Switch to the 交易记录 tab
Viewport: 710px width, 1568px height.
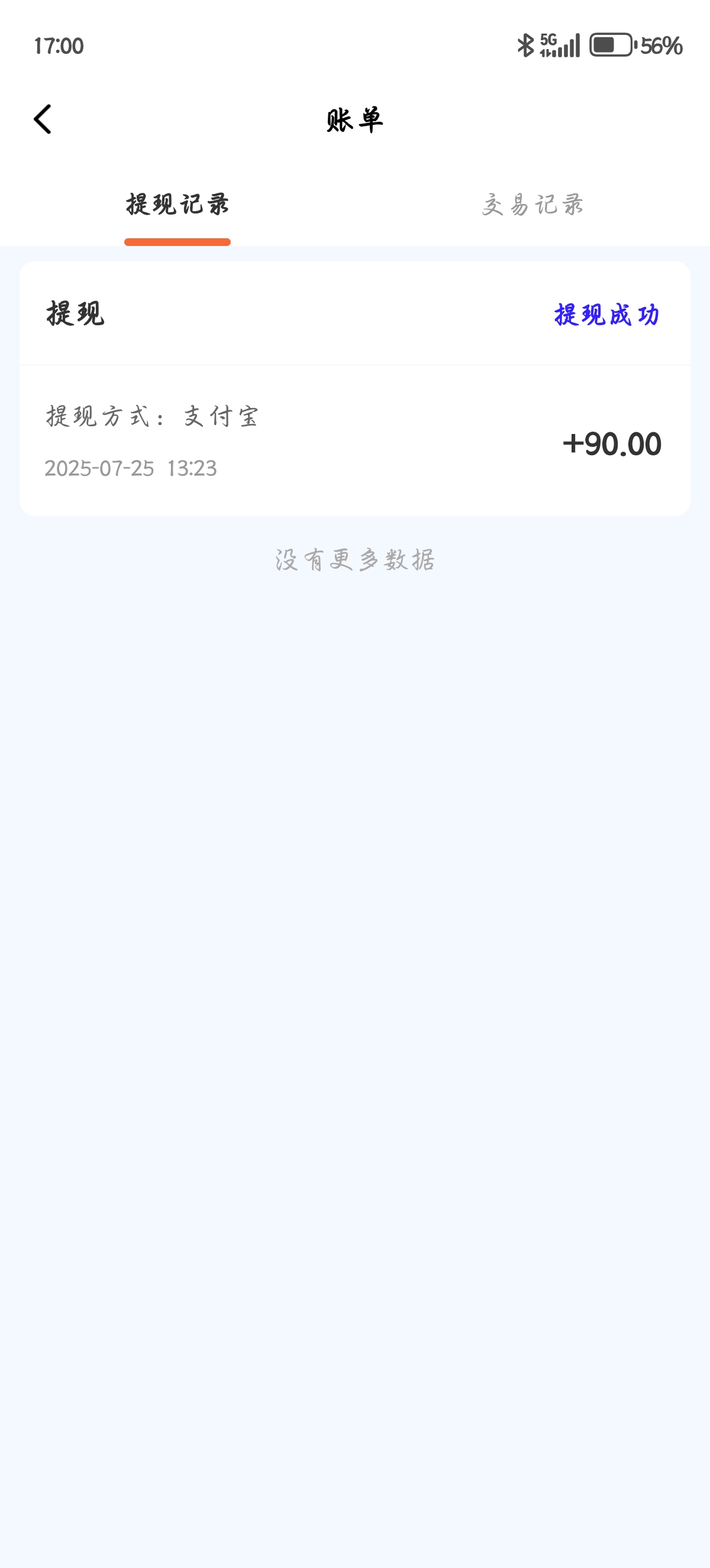pyautogui.click(x=533, y=205)
